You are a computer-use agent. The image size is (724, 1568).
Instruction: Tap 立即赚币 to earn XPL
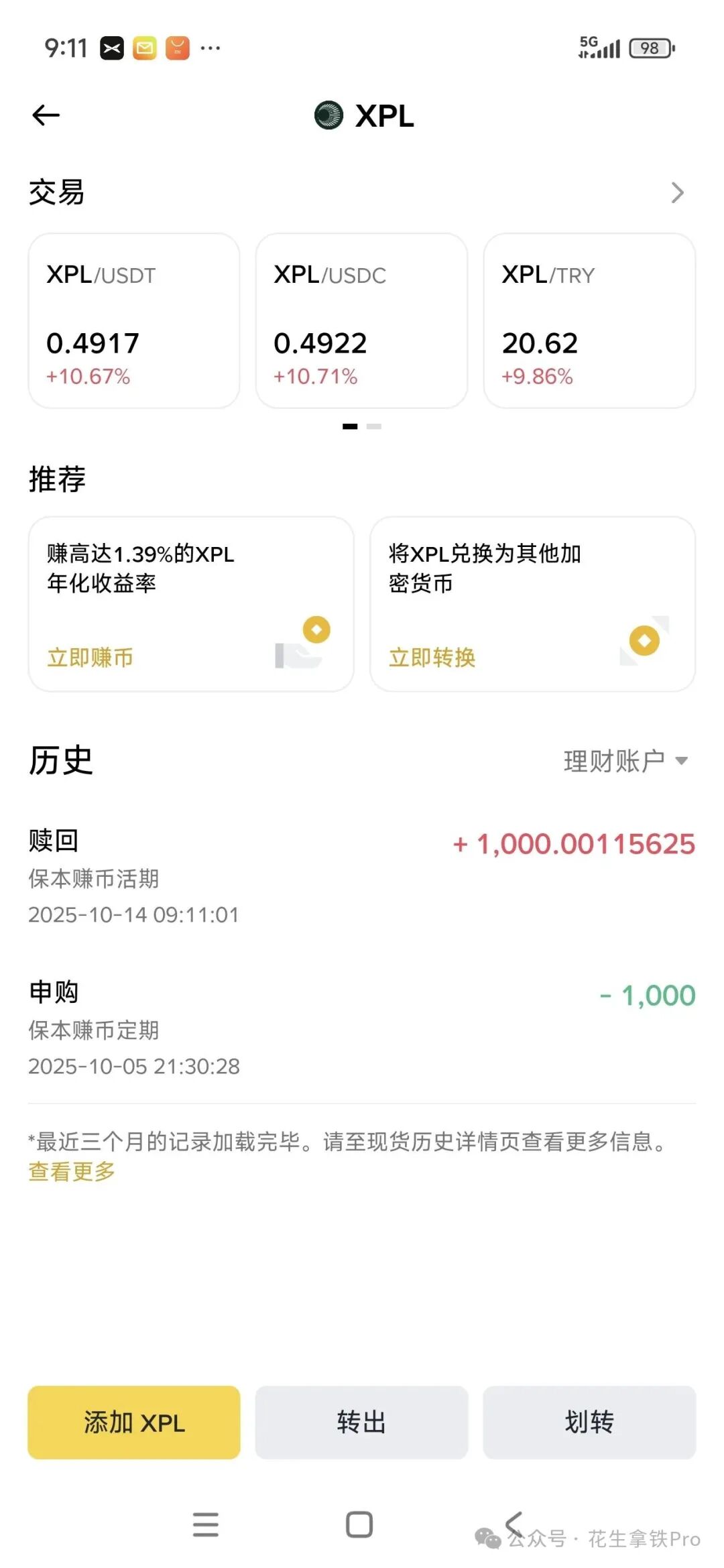[x=90, y=658]
